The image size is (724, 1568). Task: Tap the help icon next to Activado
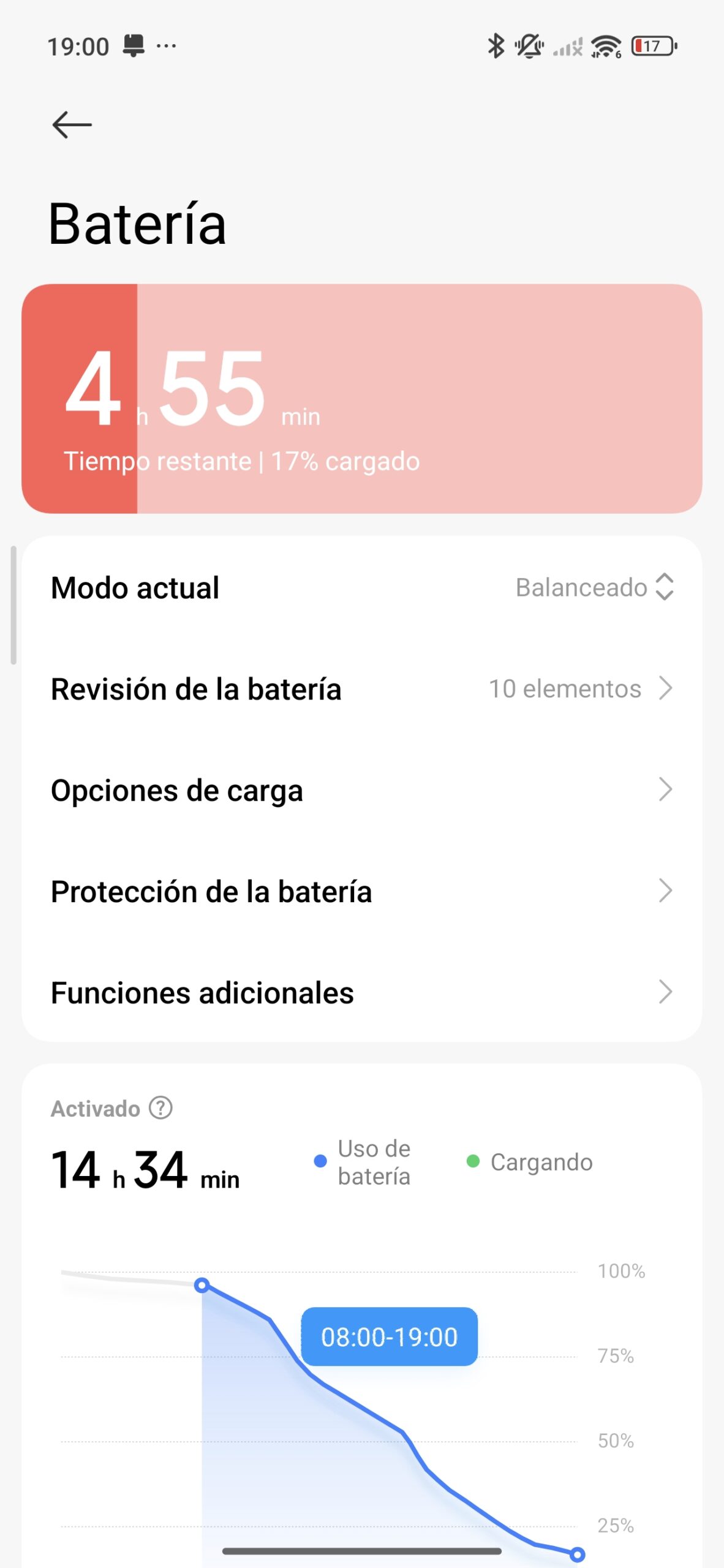(161, 1108)
